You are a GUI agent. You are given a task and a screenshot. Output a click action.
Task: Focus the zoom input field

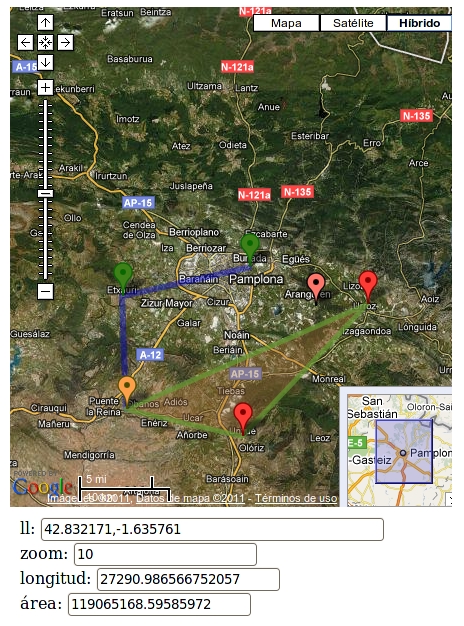coord(165,554)
